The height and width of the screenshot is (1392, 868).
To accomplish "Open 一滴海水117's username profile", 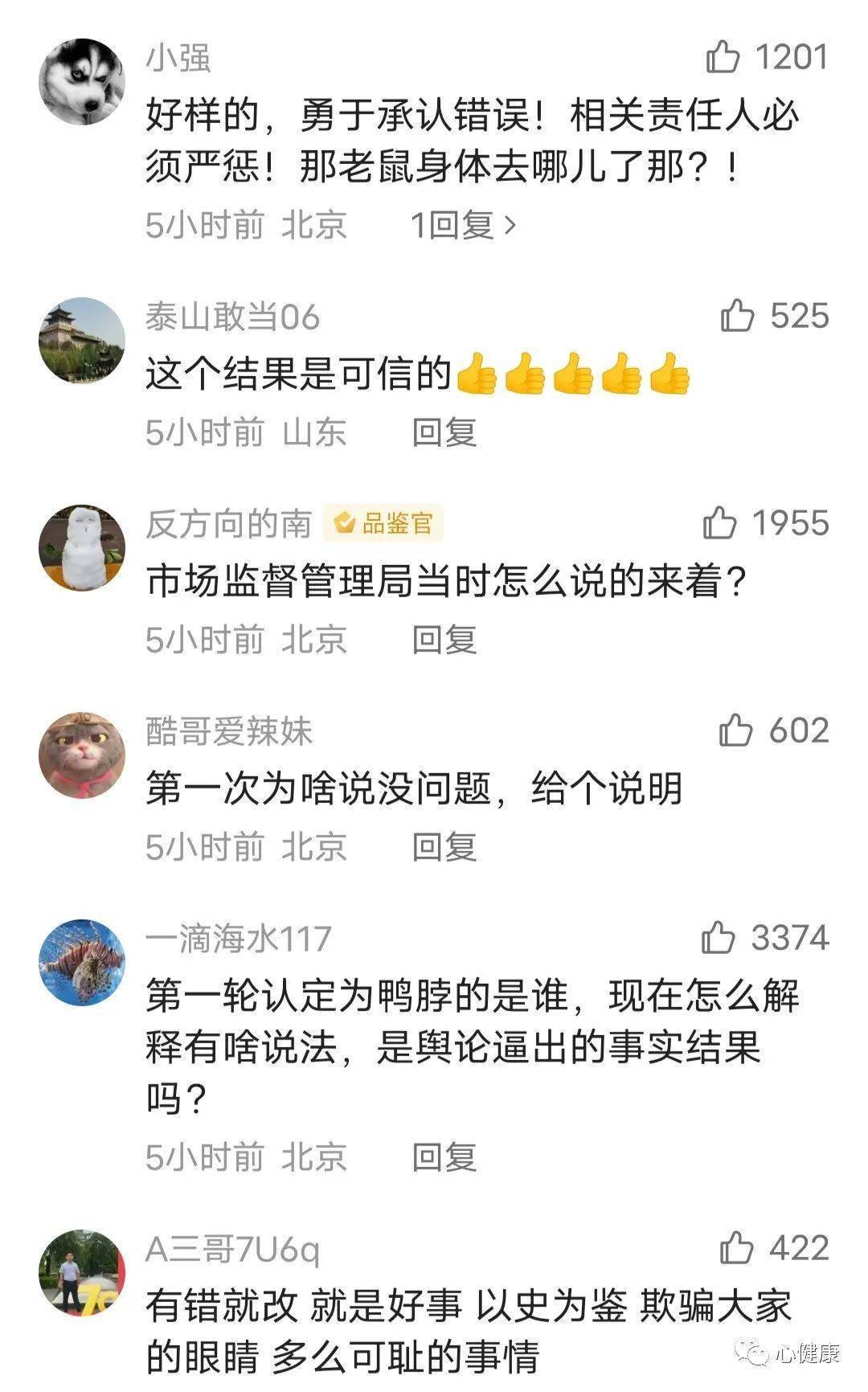I will [x=239, y=939].
